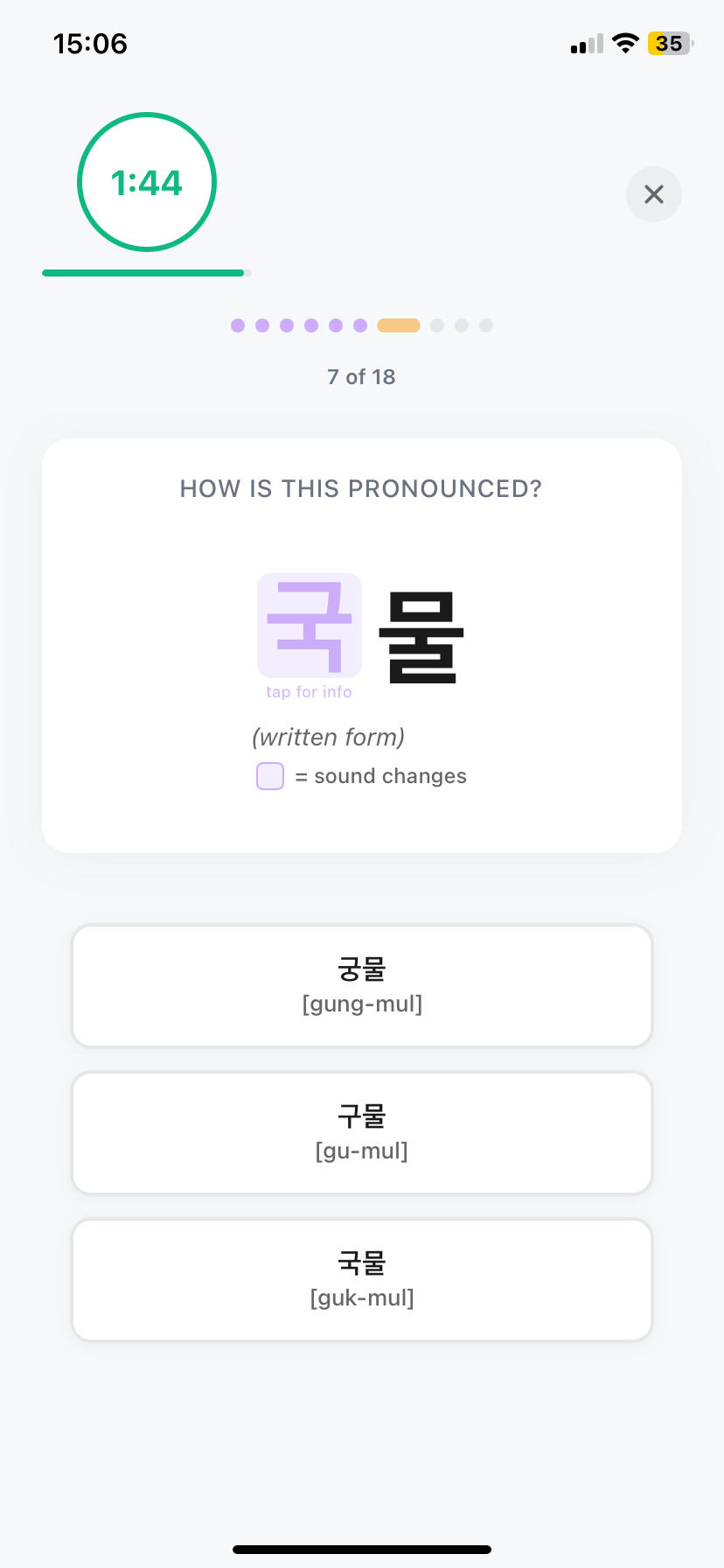
Task: Tap the sound changes legend checkbox
Action: (269, 775)
